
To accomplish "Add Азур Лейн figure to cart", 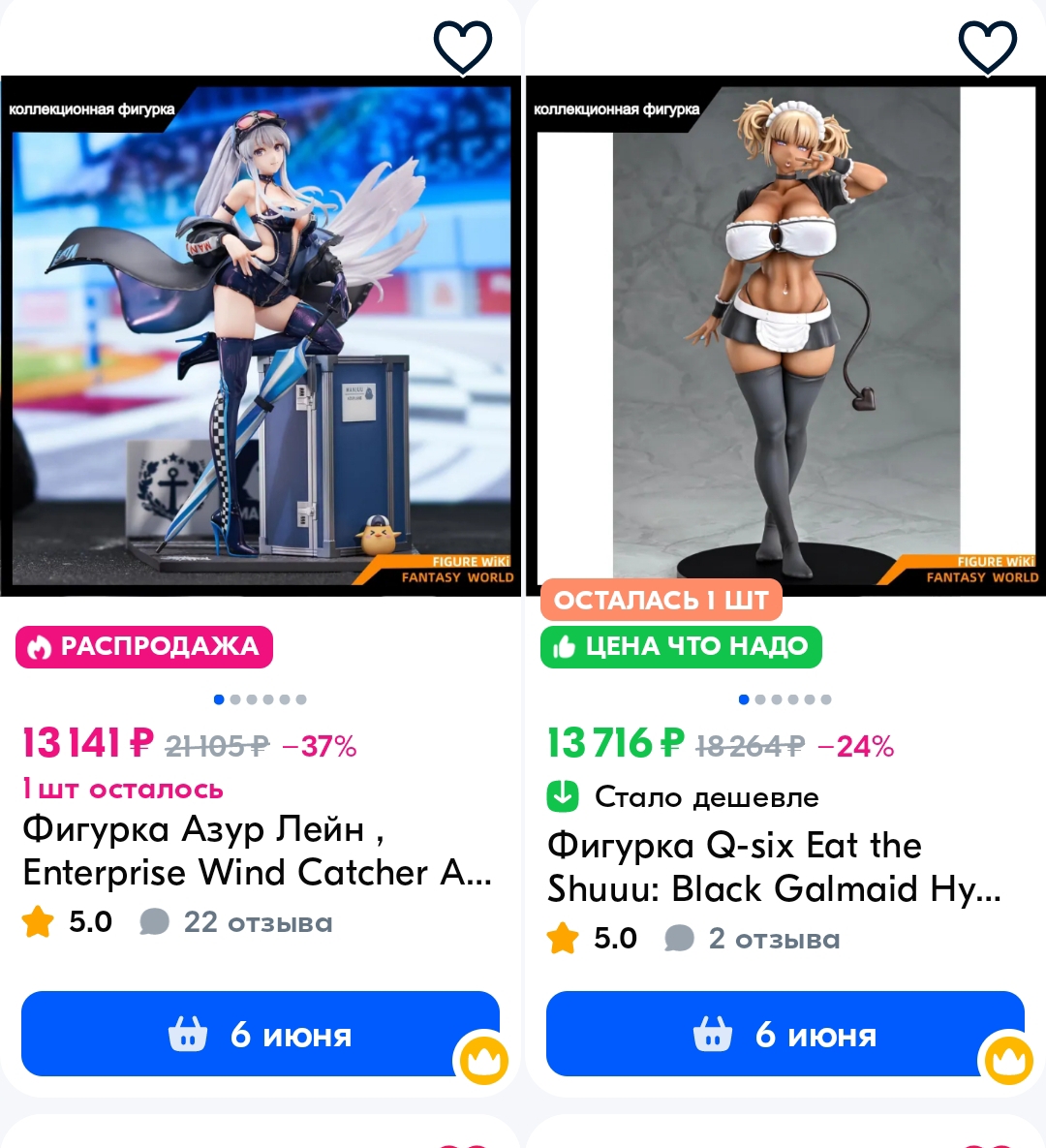I will [260, 1034].
